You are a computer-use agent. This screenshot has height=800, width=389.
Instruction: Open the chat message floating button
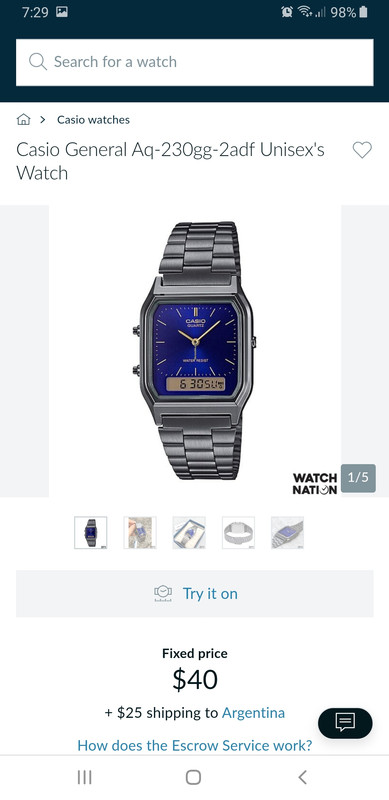click(345, 722)
